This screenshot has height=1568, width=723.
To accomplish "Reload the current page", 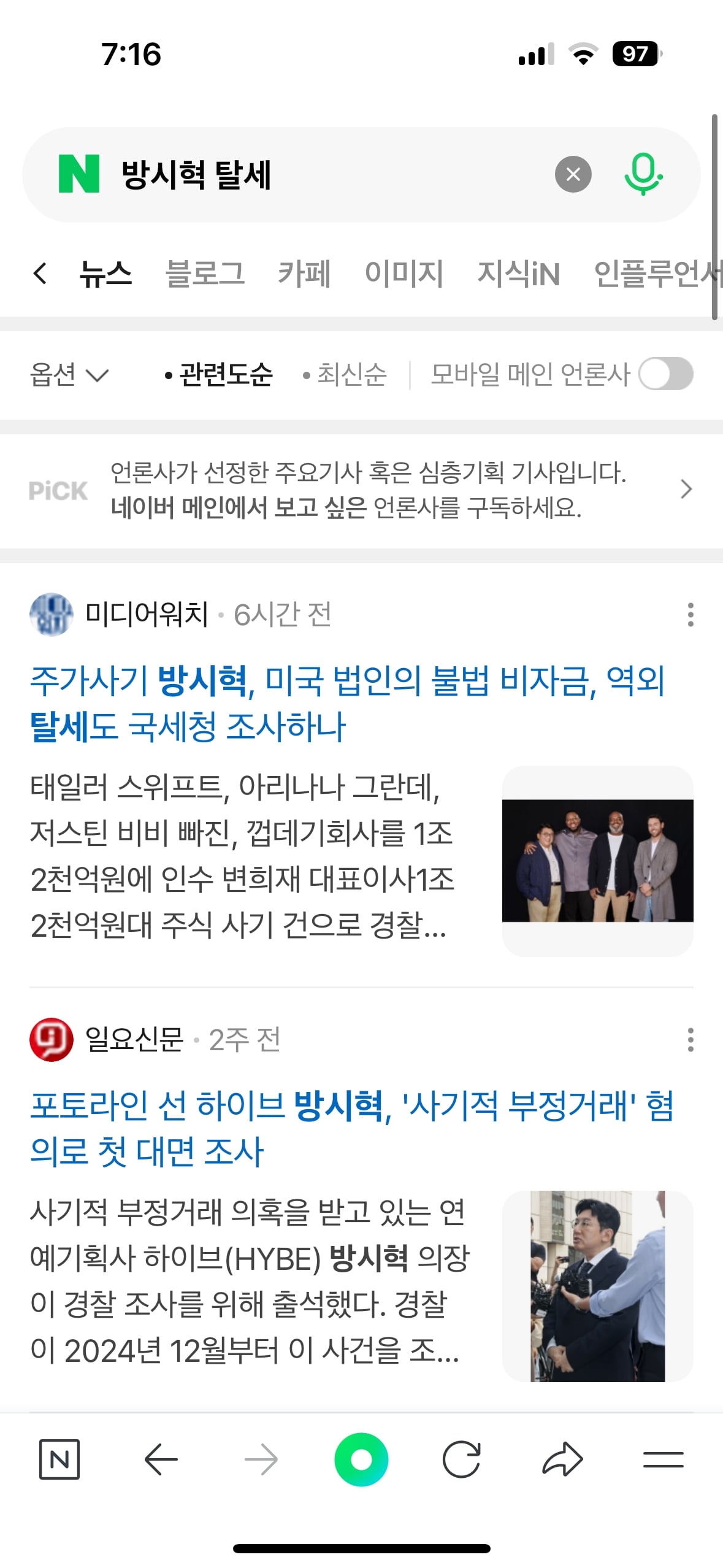I will [461, 1459].
